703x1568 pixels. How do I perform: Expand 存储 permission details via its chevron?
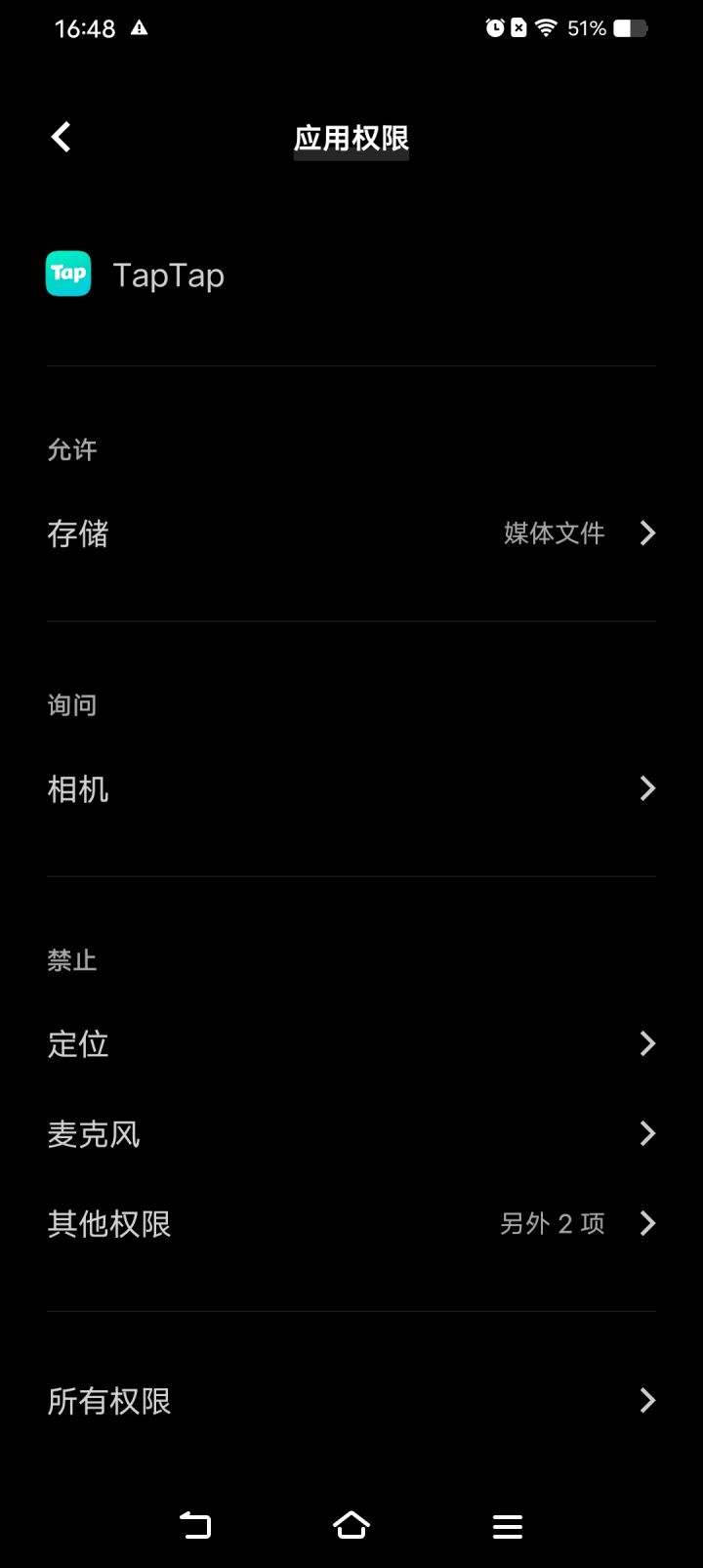coord(646,533)
